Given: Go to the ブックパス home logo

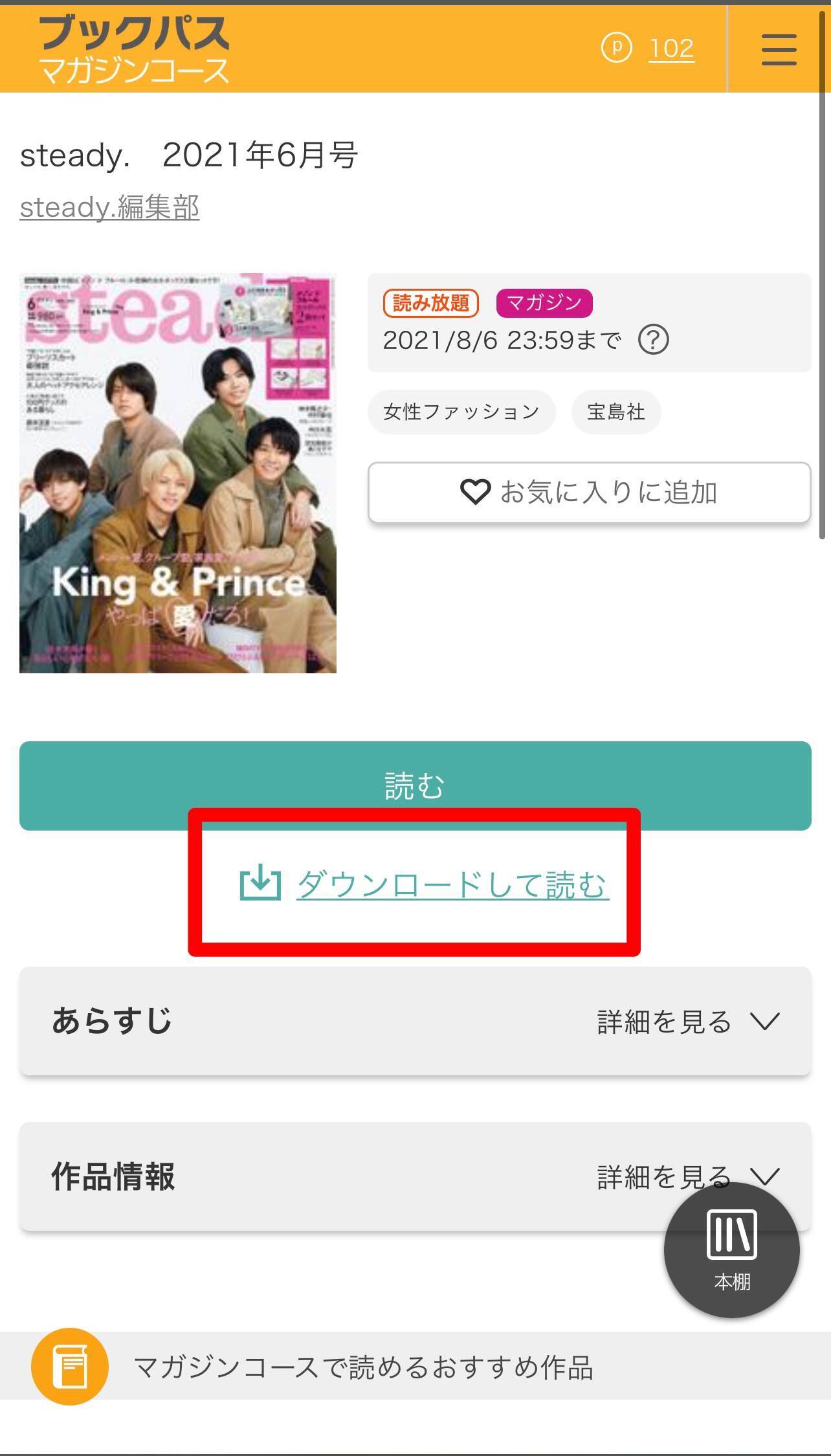Looking at the screenshot, I should (134, 49).
